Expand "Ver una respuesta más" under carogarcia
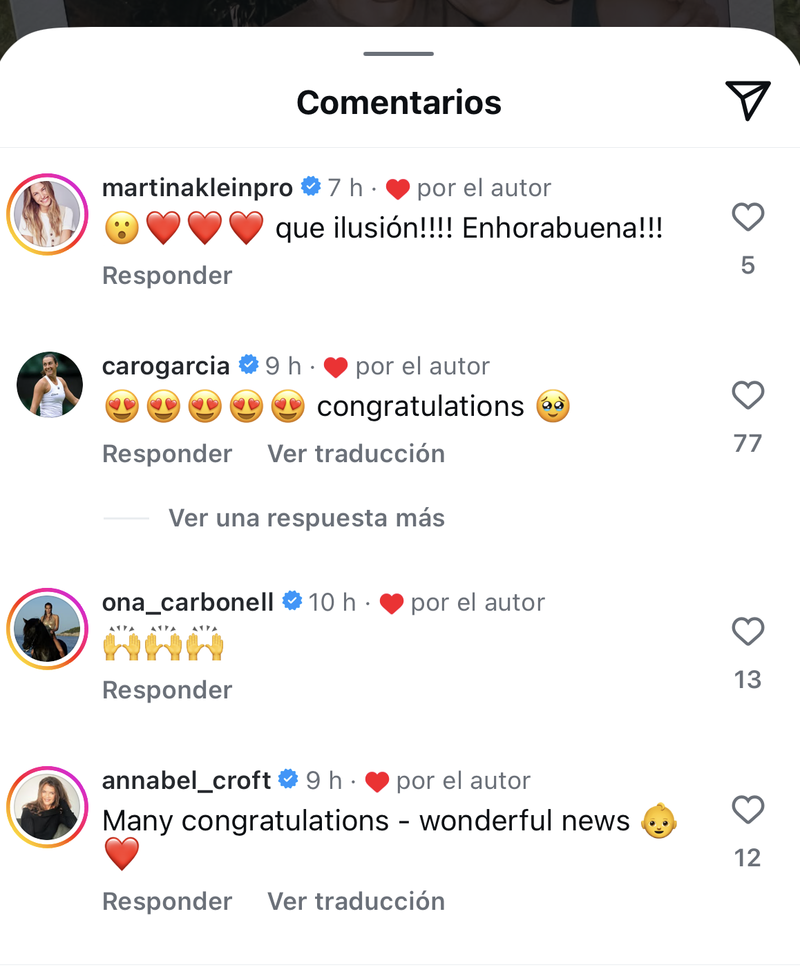Image resolution: width=800 pixels, height=972 pixels. [306, 517]
